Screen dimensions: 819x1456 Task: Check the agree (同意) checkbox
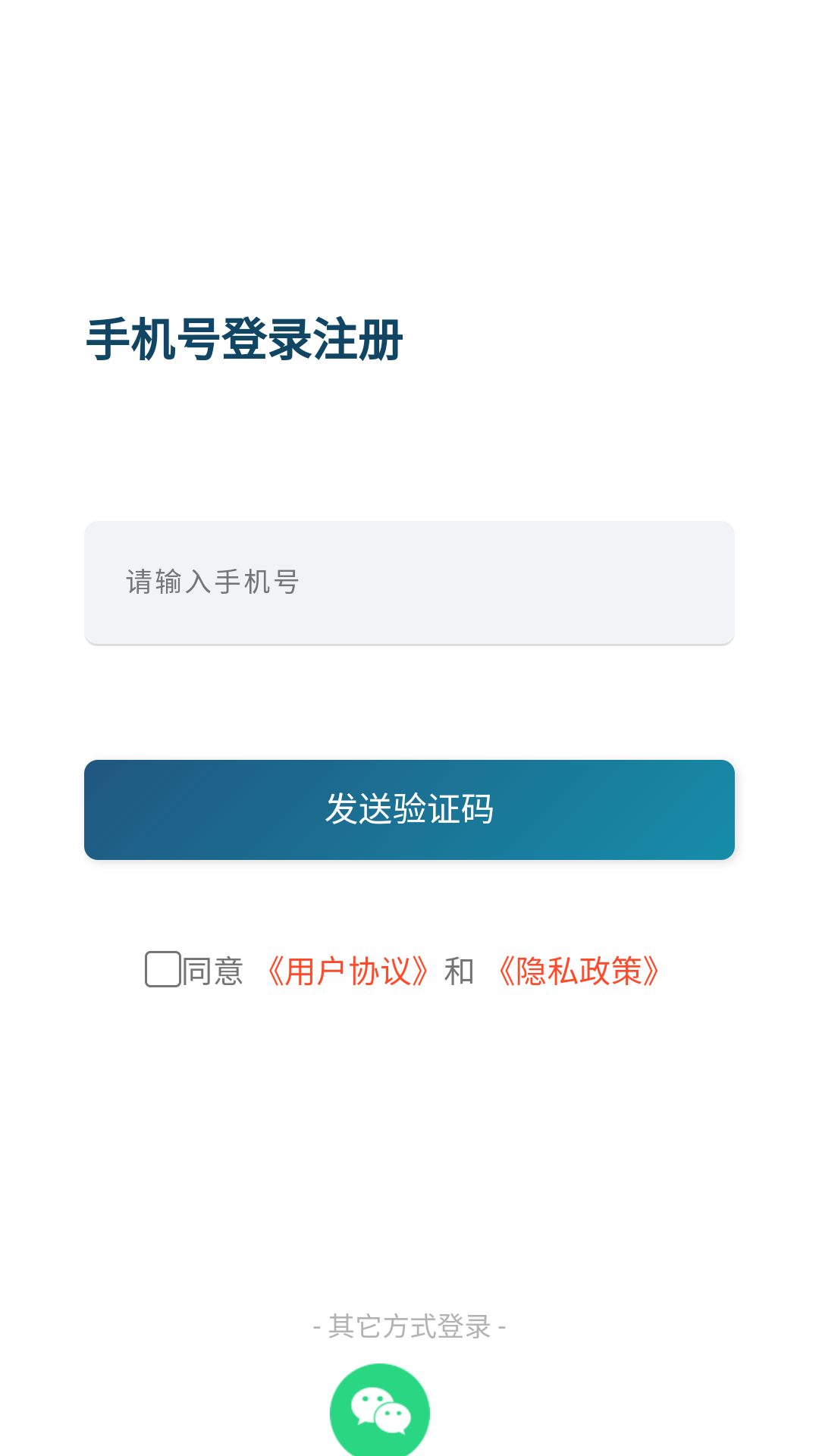pyautogui.click(x=163, y=969)
